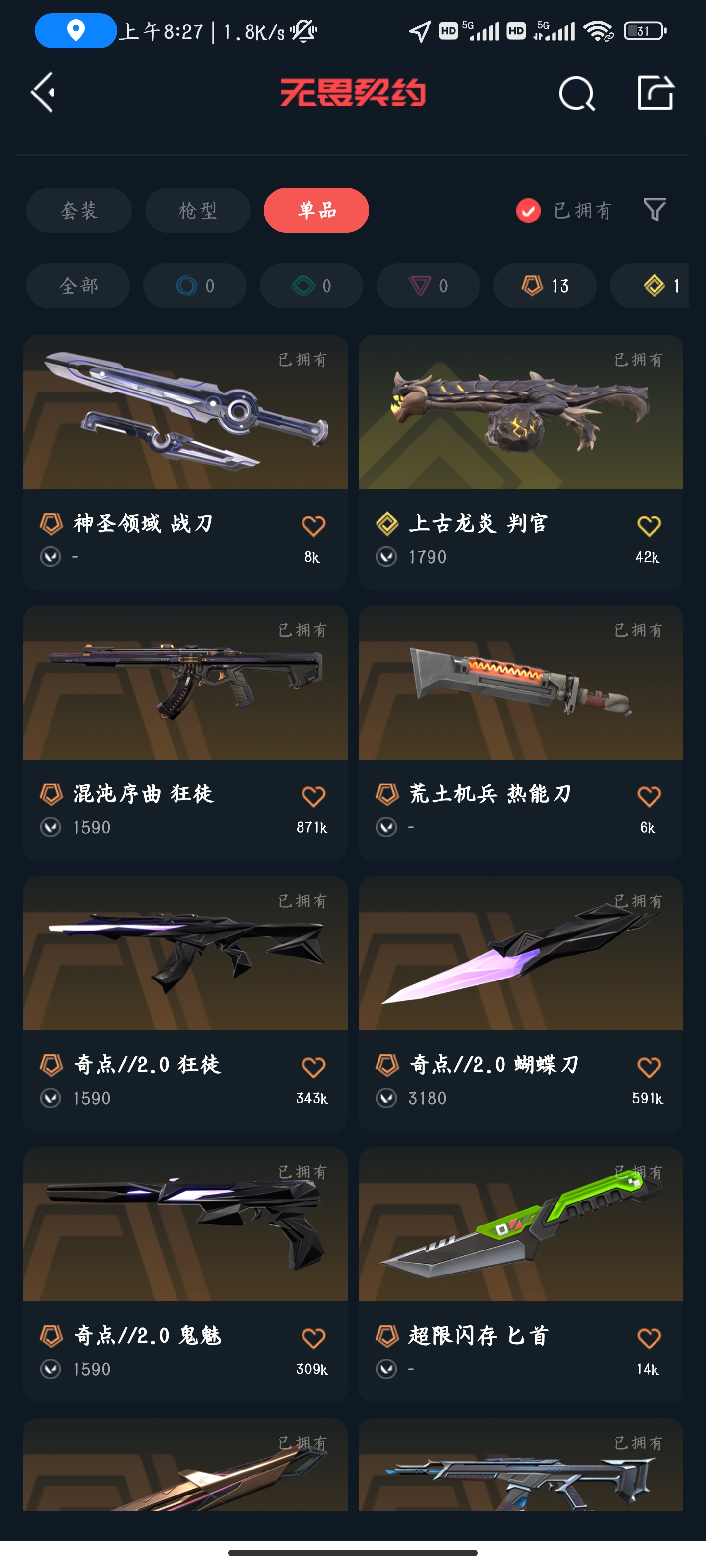
Task: Open the 神圣领域 战刀 skin card
Action: click(x=185, y=462)
